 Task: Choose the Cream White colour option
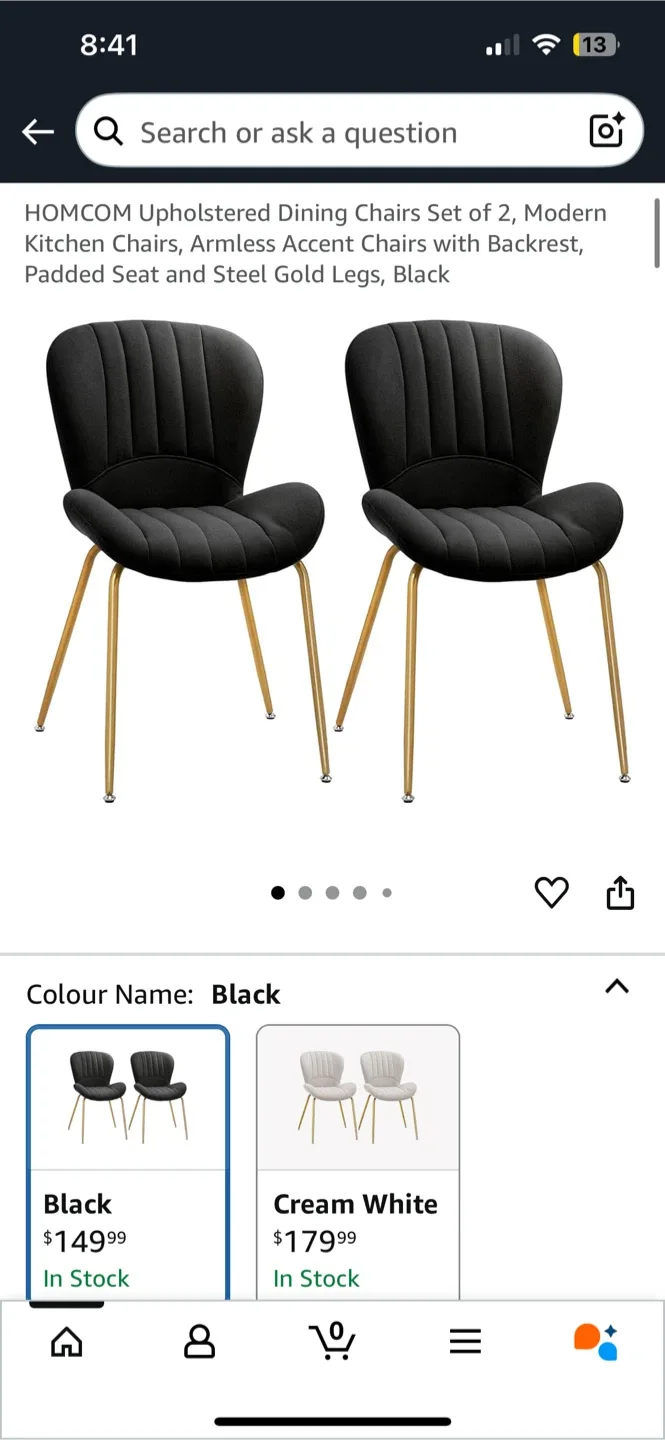point(358,1160)
